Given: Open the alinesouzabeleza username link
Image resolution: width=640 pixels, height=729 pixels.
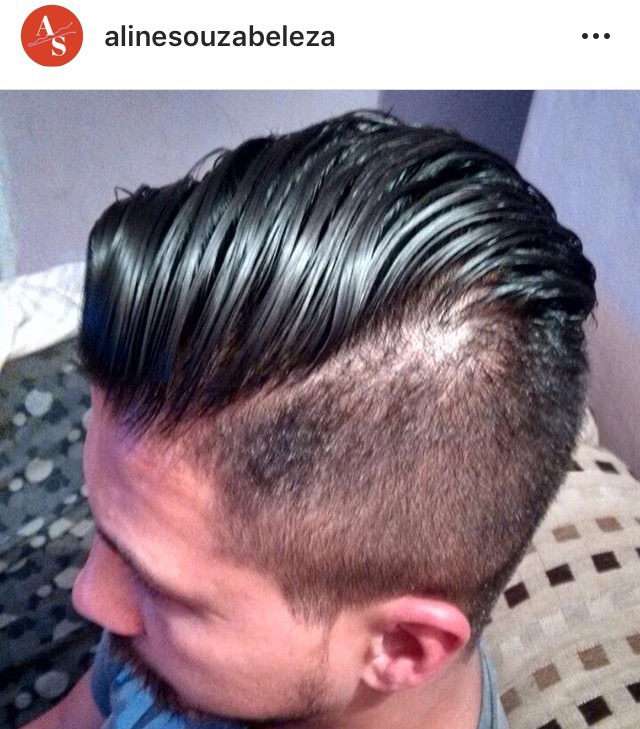Looking at the screenshot, I should pyautogui.click(x=219, y=38).
